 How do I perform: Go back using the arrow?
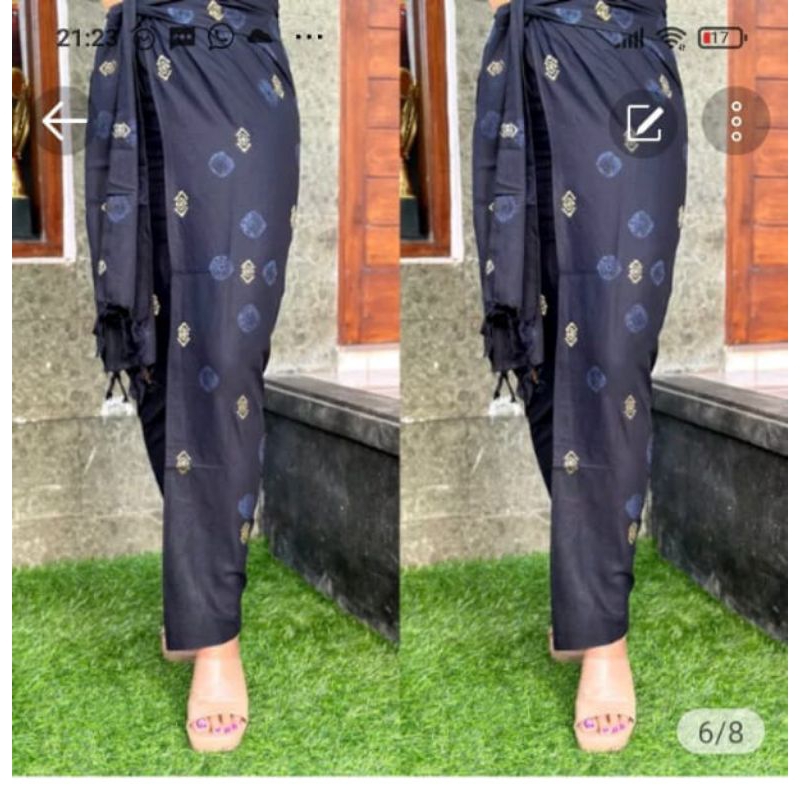point(65,121)
